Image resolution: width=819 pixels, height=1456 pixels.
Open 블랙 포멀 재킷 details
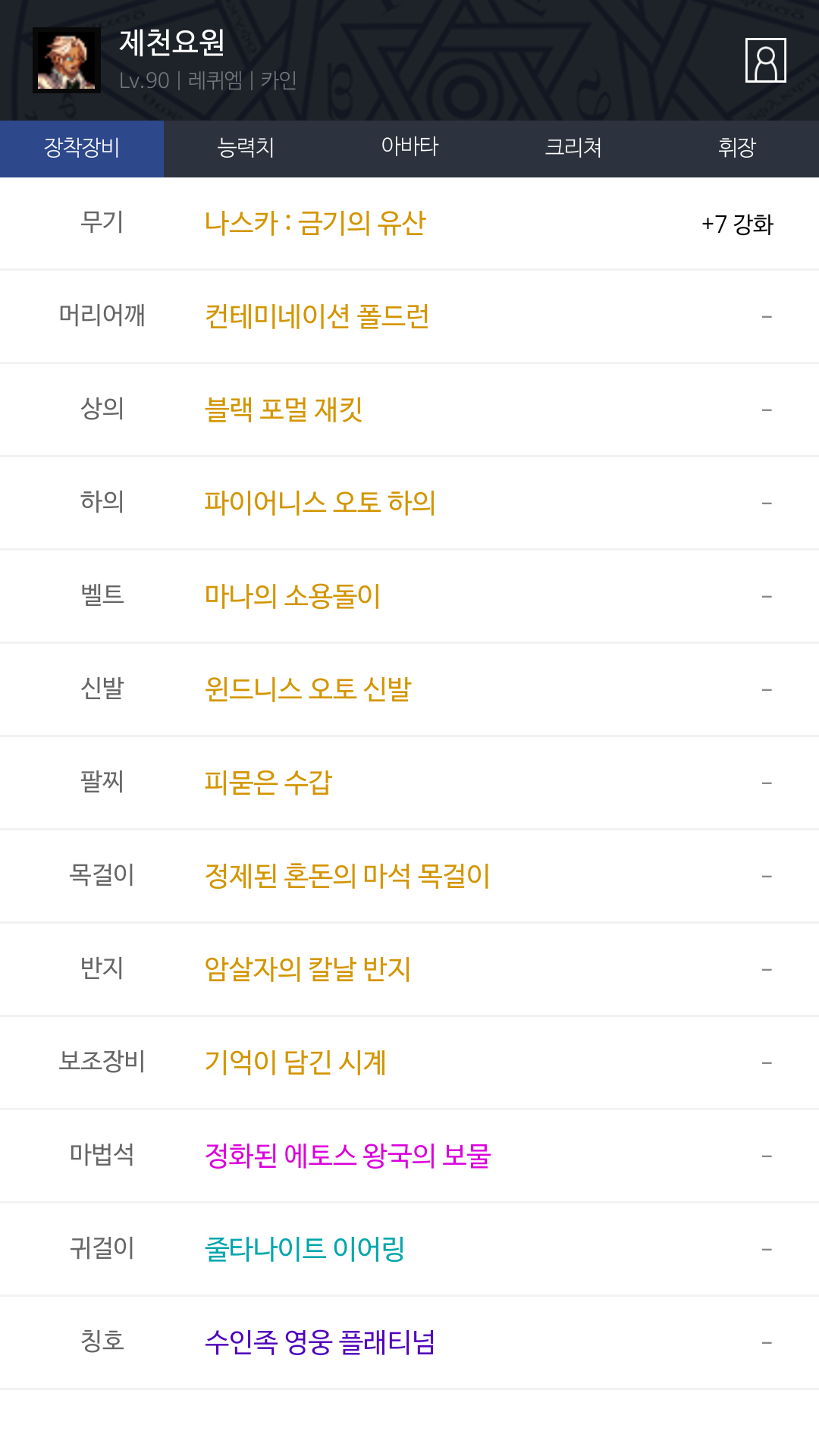tap(284, 409)
